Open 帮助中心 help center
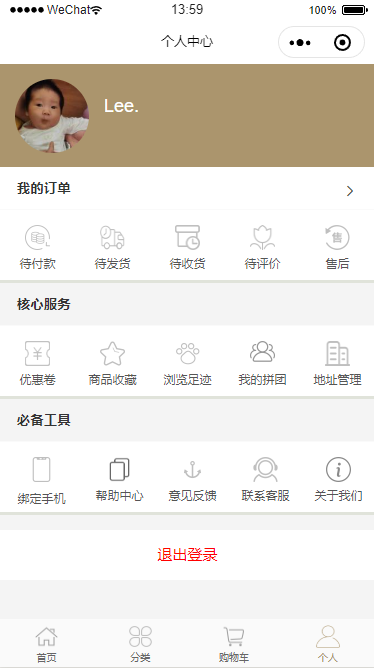The image size is (374, 668). pos(119,480)
